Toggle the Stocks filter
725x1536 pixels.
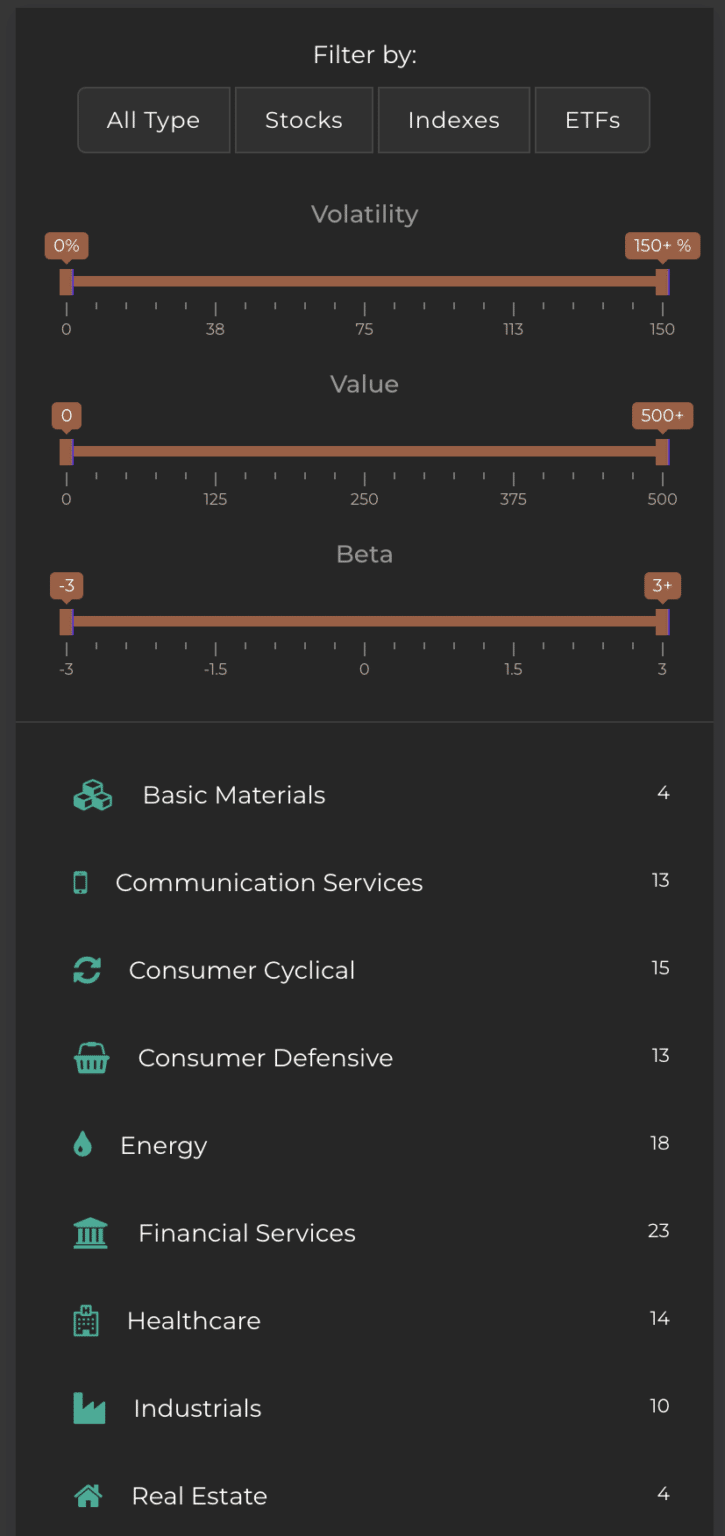tap(304, 119)
